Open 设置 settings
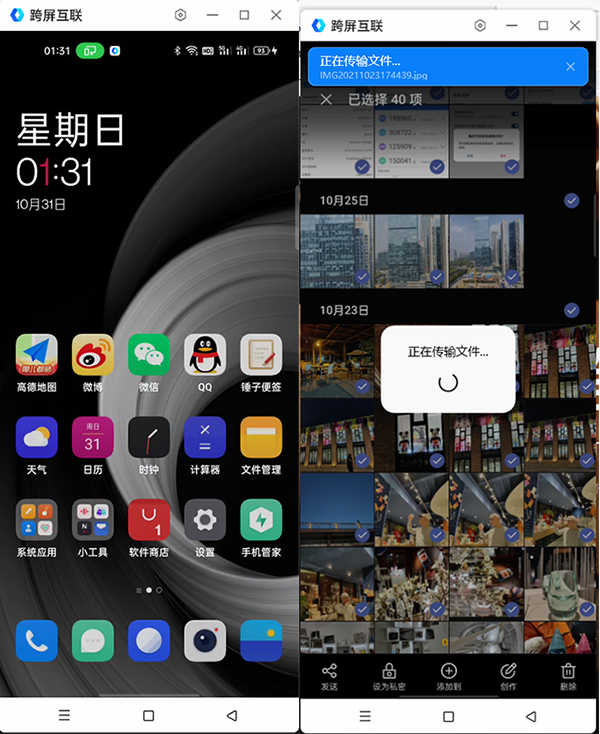The width and height of the screenshot is (600, 734). pos(205,520)
